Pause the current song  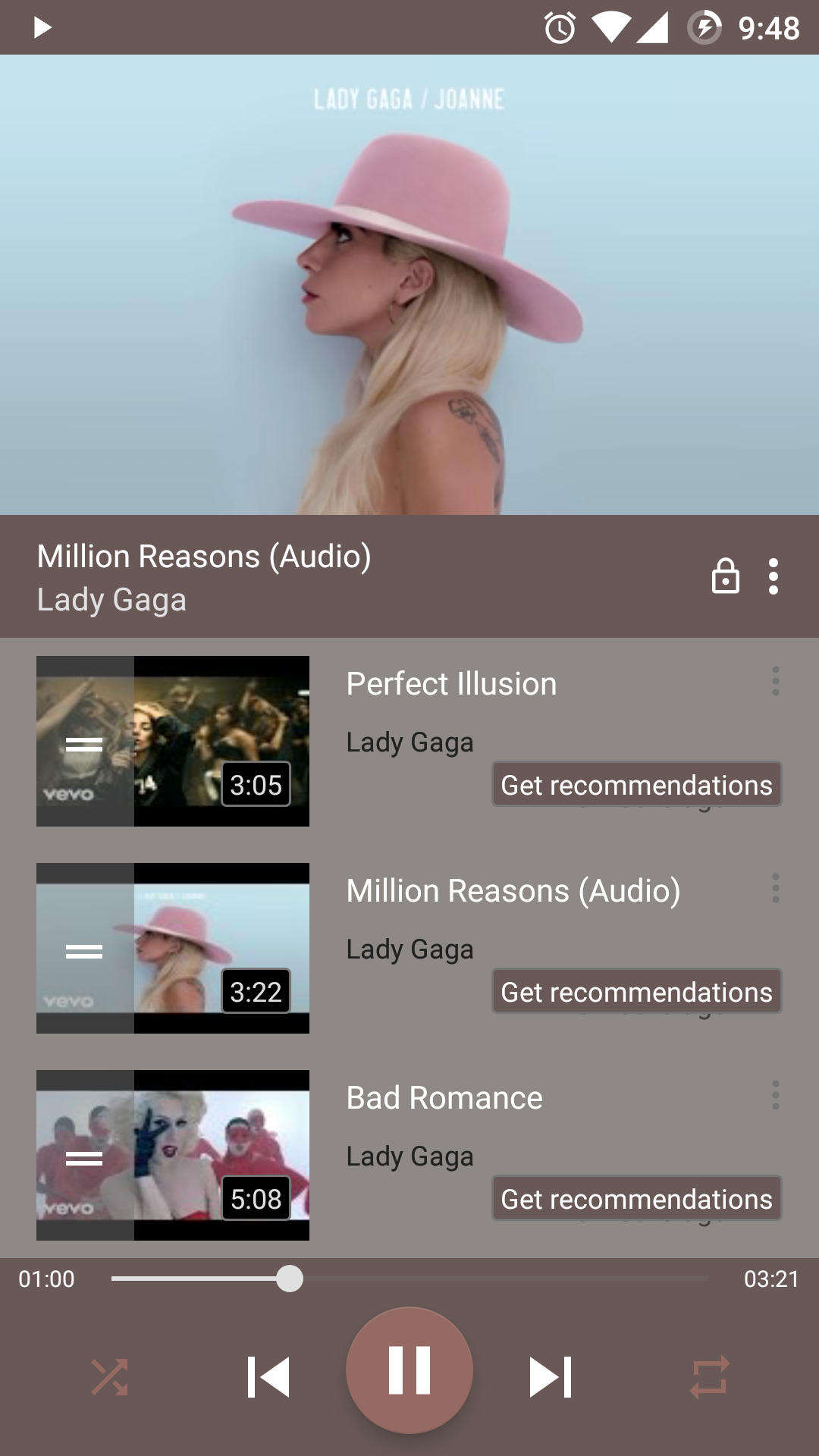[409, 1370]
